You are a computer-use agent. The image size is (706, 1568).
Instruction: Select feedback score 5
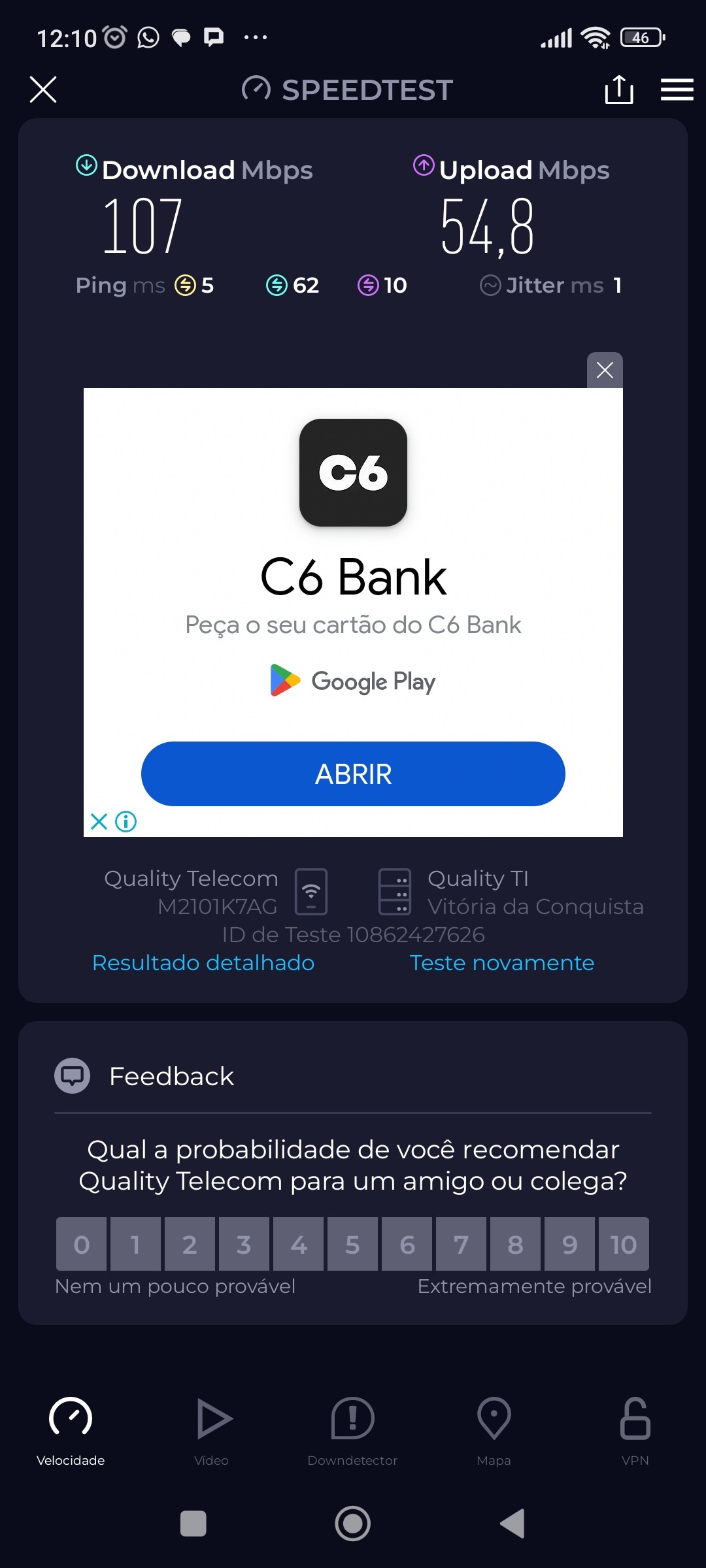[x=352, y=1245]
